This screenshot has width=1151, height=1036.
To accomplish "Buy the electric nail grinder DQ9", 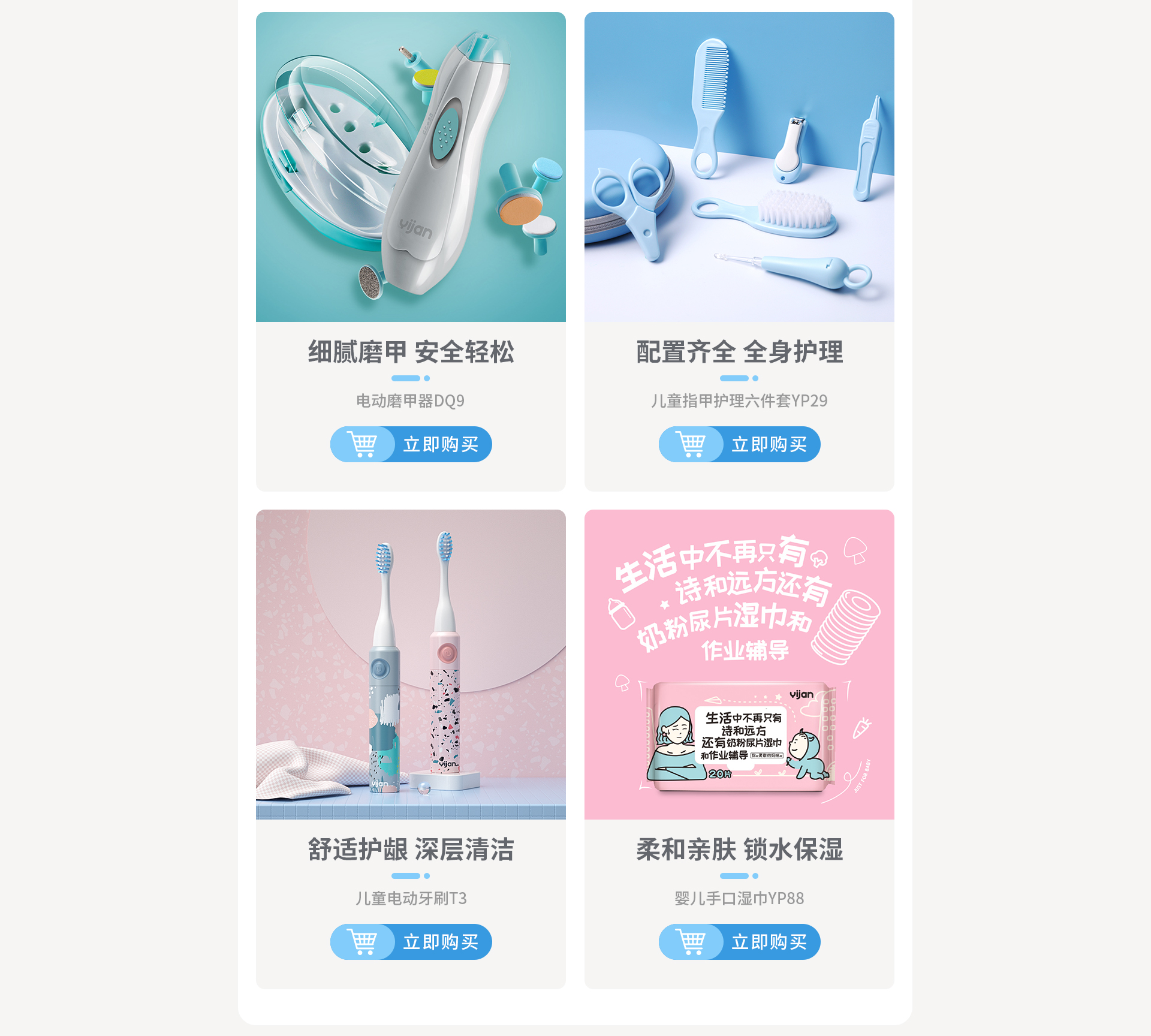I will 411,444.
